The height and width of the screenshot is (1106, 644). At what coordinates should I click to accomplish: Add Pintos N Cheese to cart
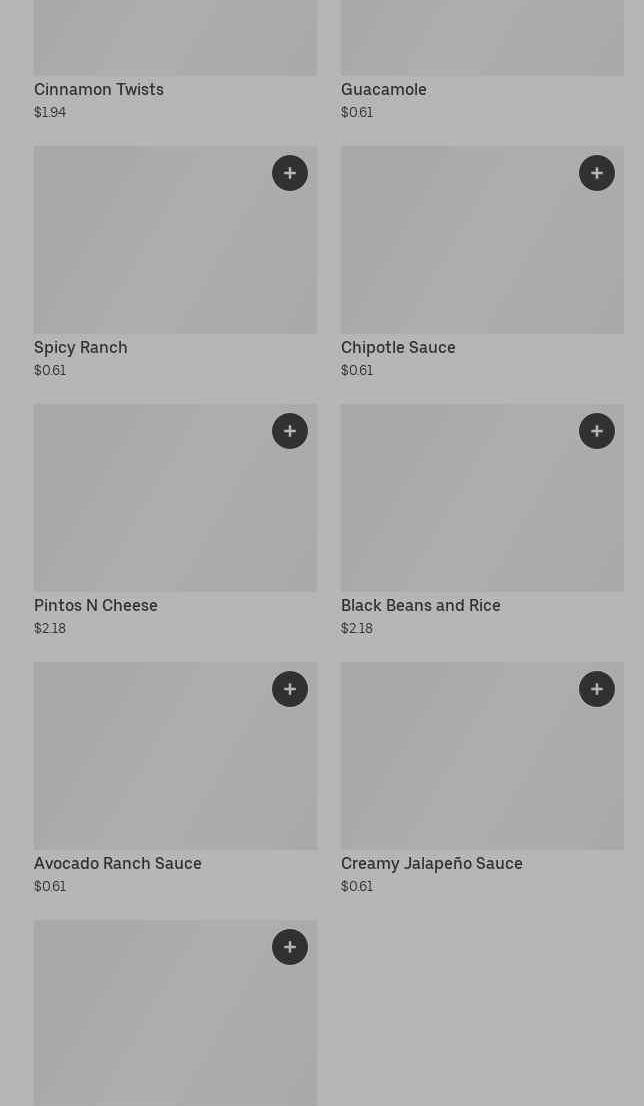290,431
